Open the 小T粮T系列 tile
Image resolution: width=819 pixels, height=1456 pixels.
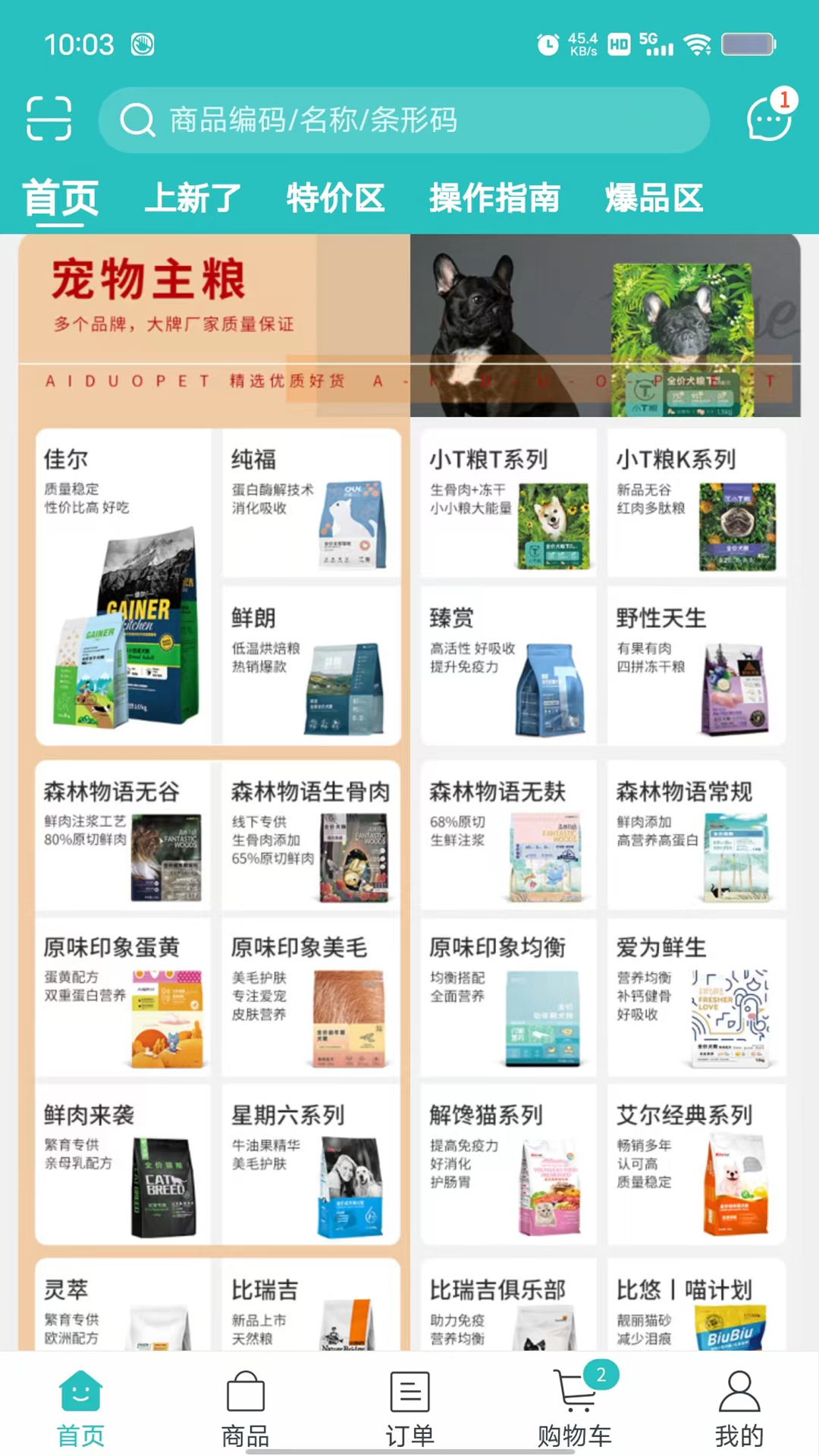click(508, 503)
